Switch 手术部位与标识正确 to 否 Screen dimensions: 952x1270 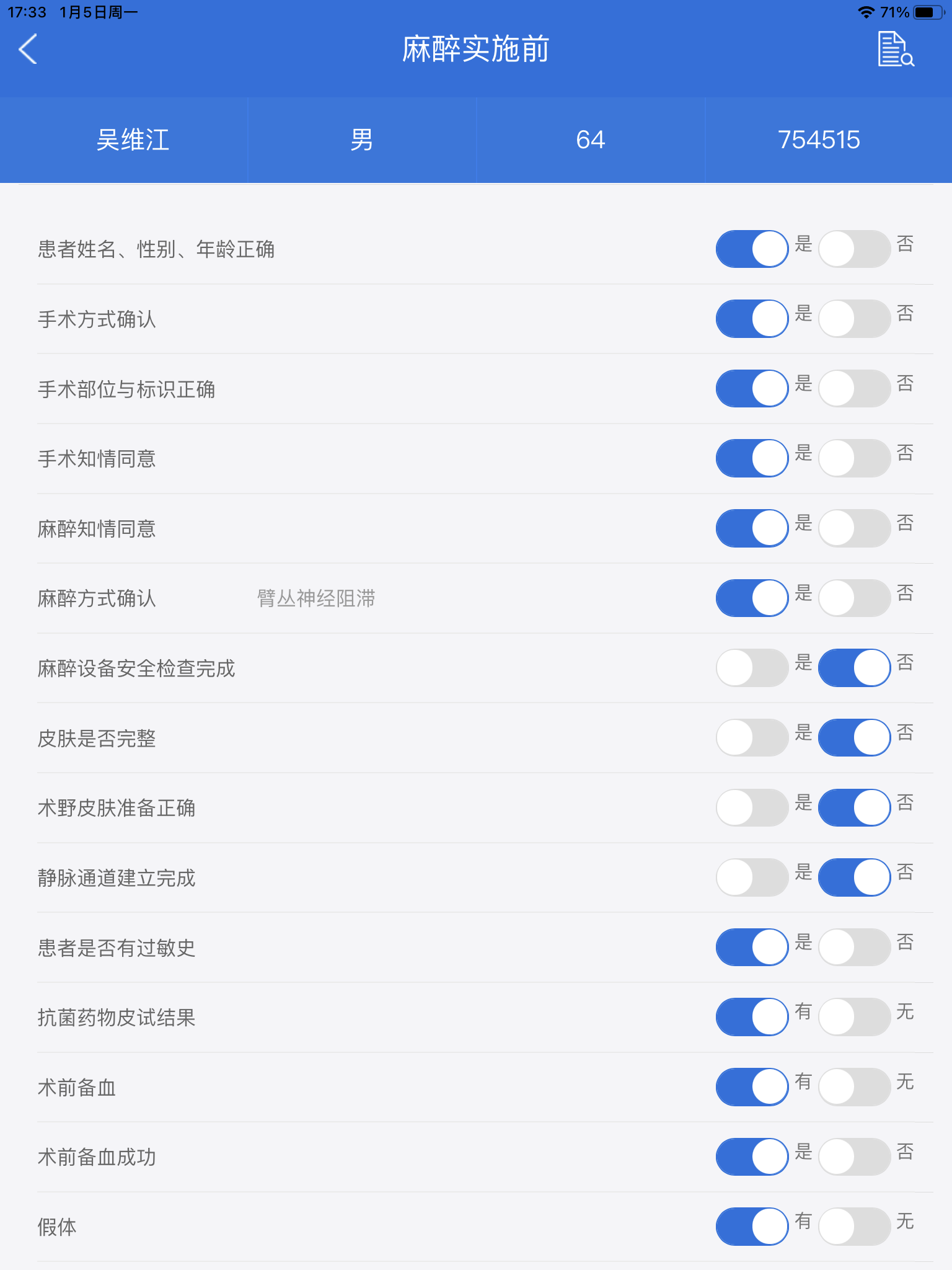853,388
